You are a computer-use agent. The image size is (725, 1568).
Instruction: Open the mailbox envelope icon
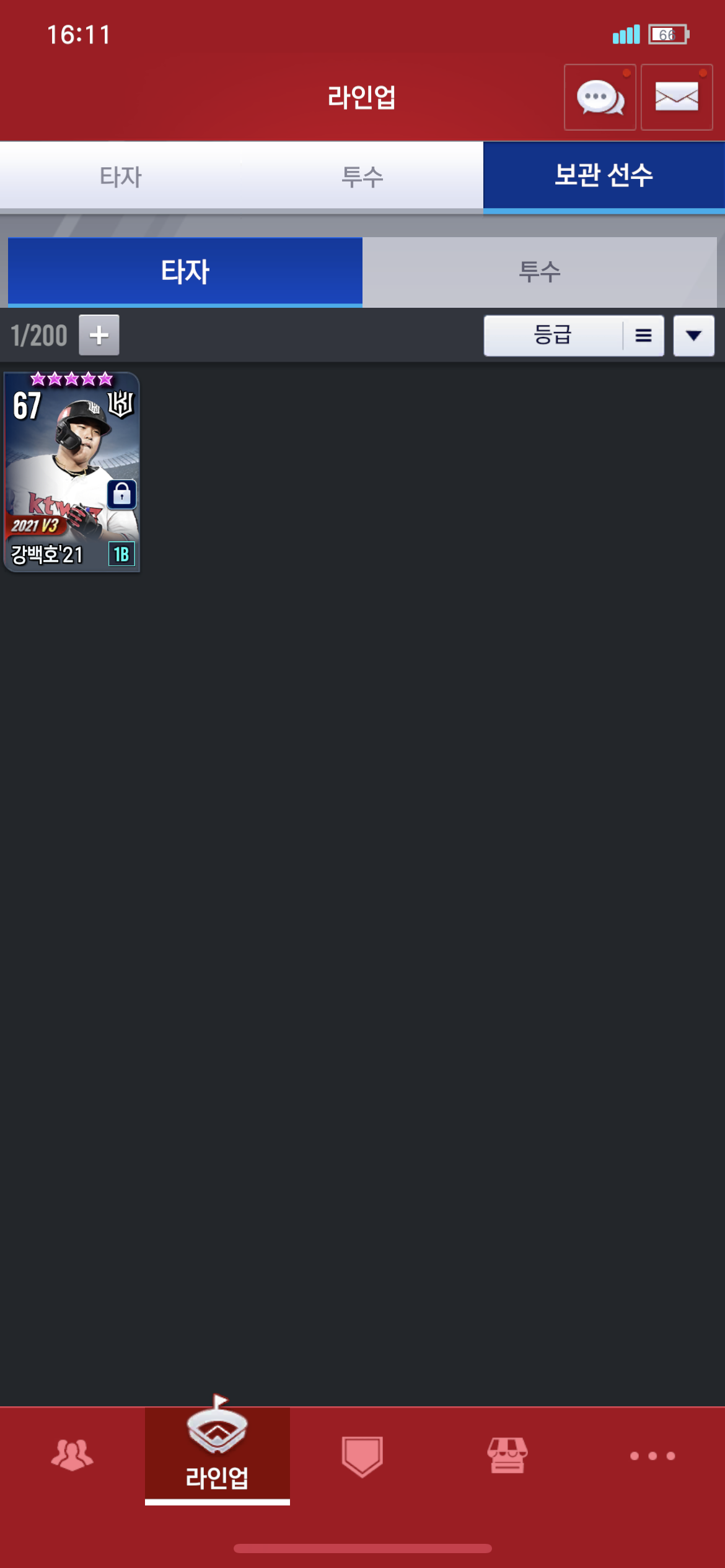click(676, 97)
